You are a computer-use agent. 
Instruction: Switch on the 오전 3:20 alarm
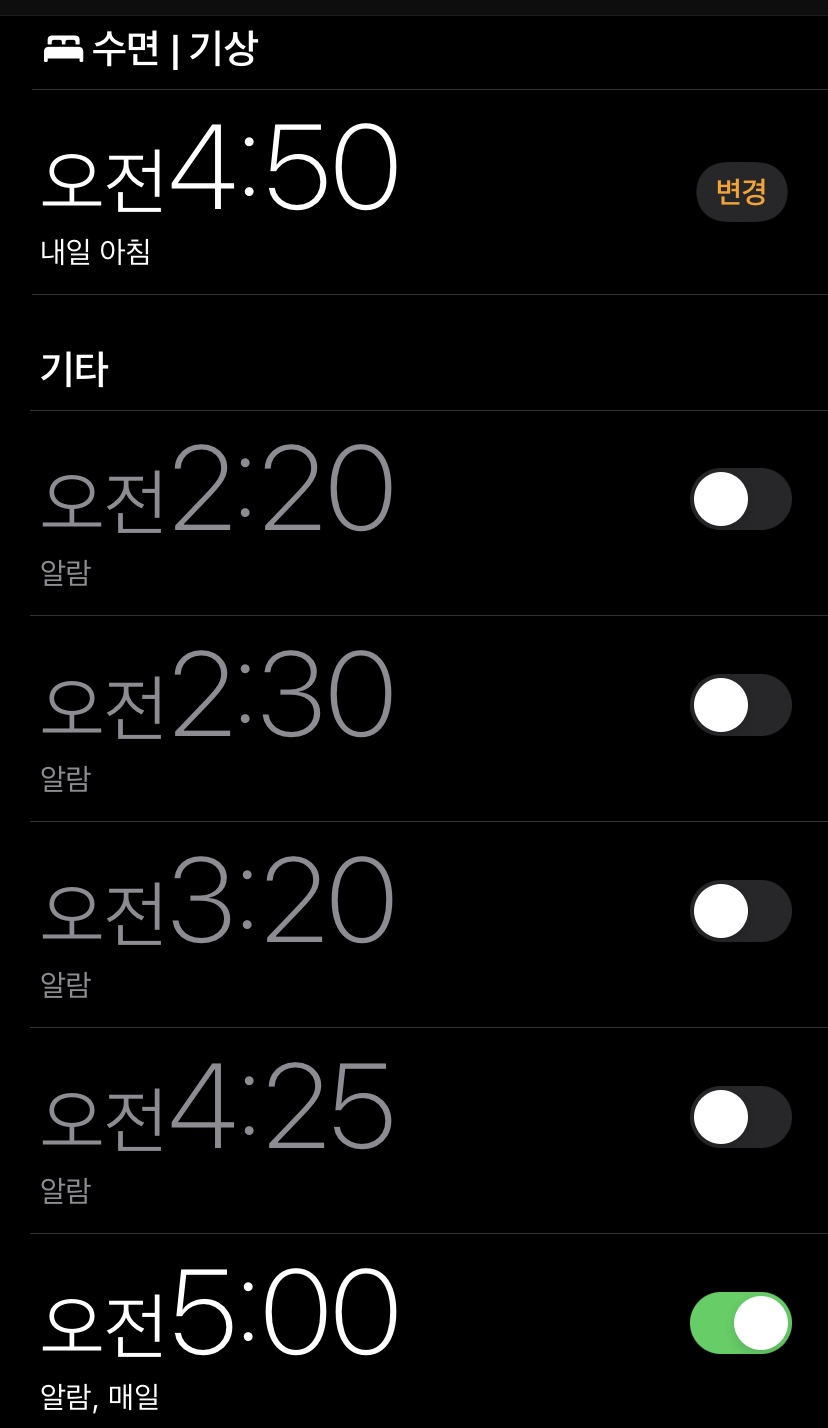[x=741, y=911]
